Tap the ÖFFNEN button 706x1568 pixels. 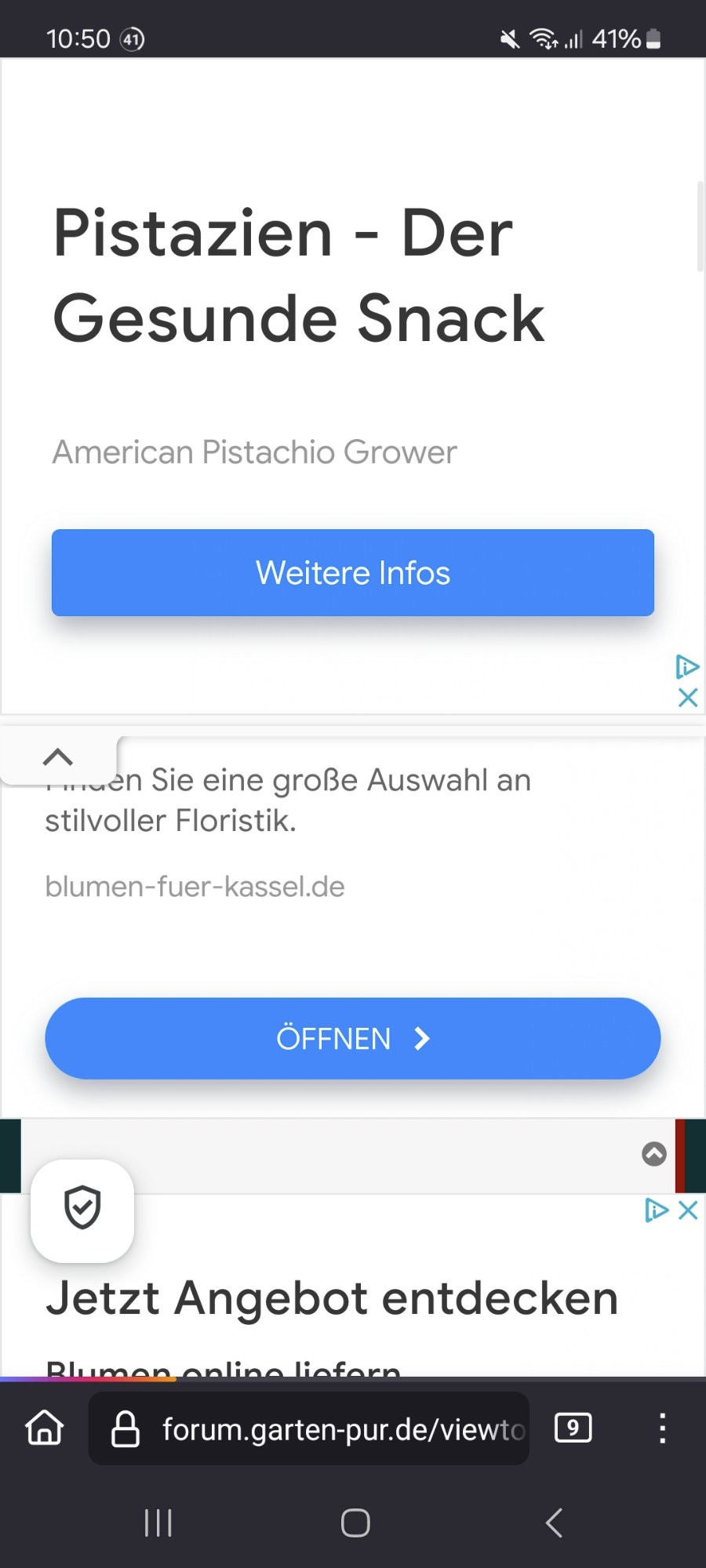point(353,1038)
